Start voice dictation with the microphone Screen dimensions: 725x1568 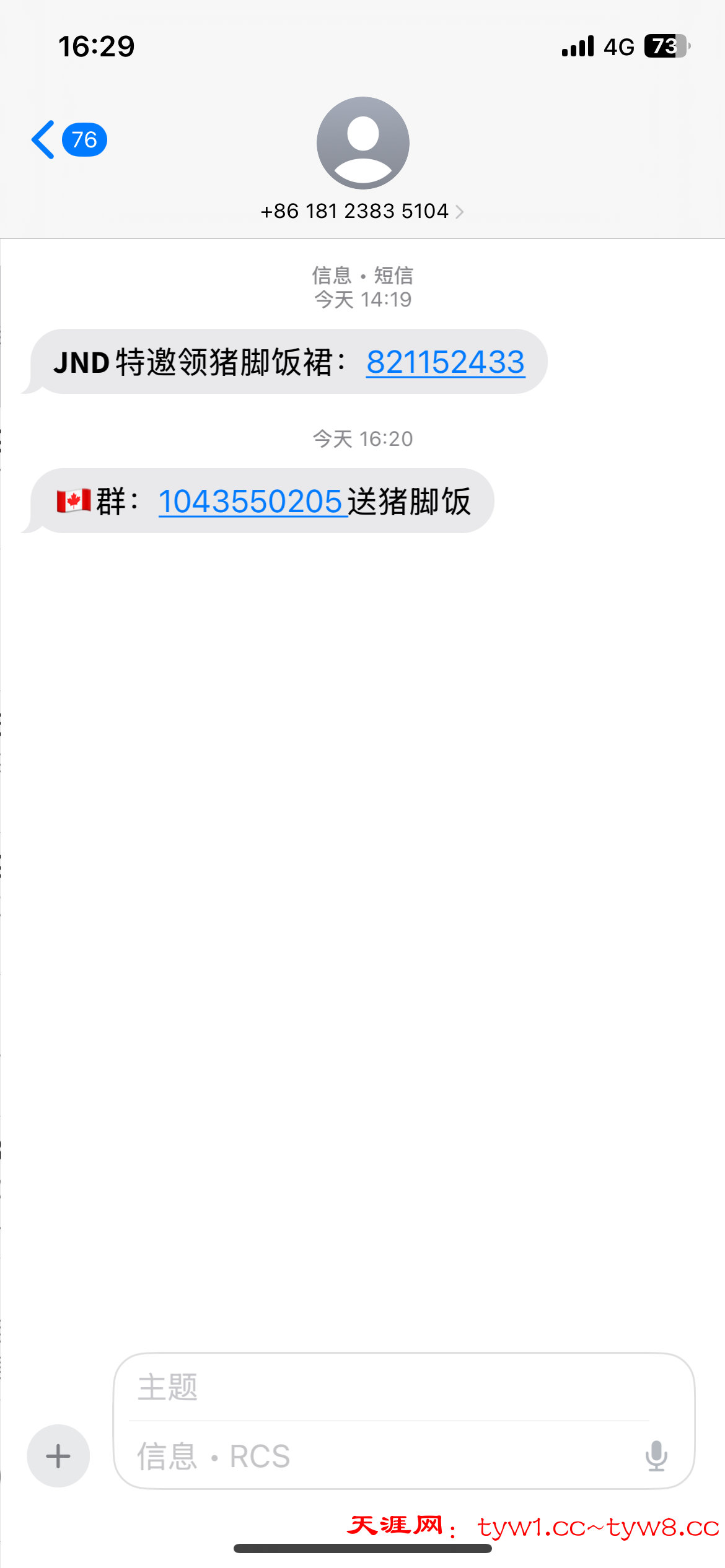(656, 1456)
